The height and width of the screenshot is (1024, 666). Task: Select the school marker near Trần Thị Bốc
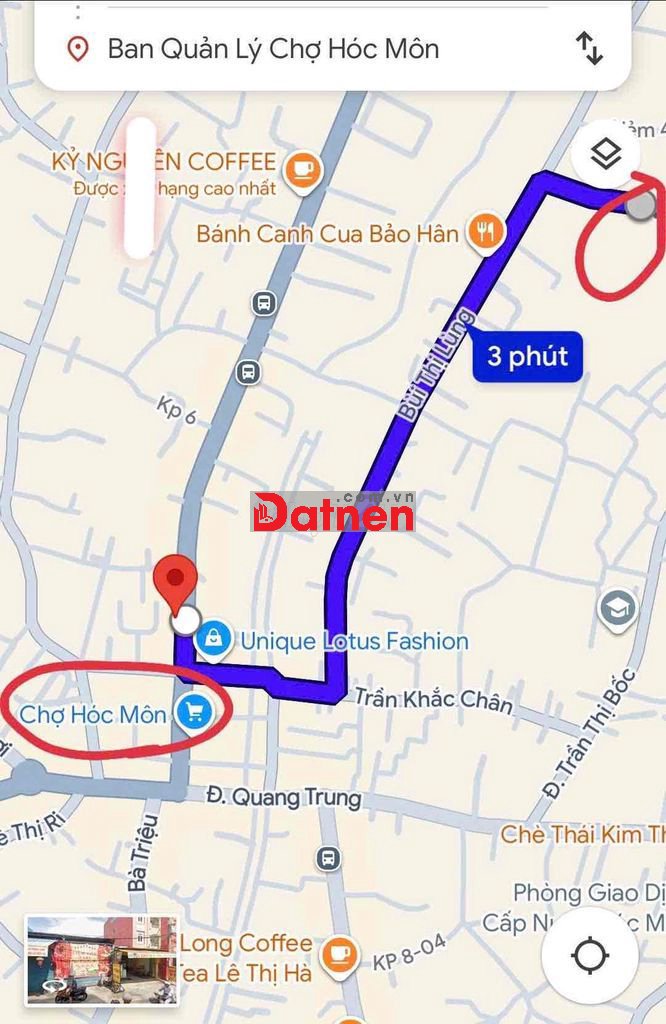click(x=617, y=608)
